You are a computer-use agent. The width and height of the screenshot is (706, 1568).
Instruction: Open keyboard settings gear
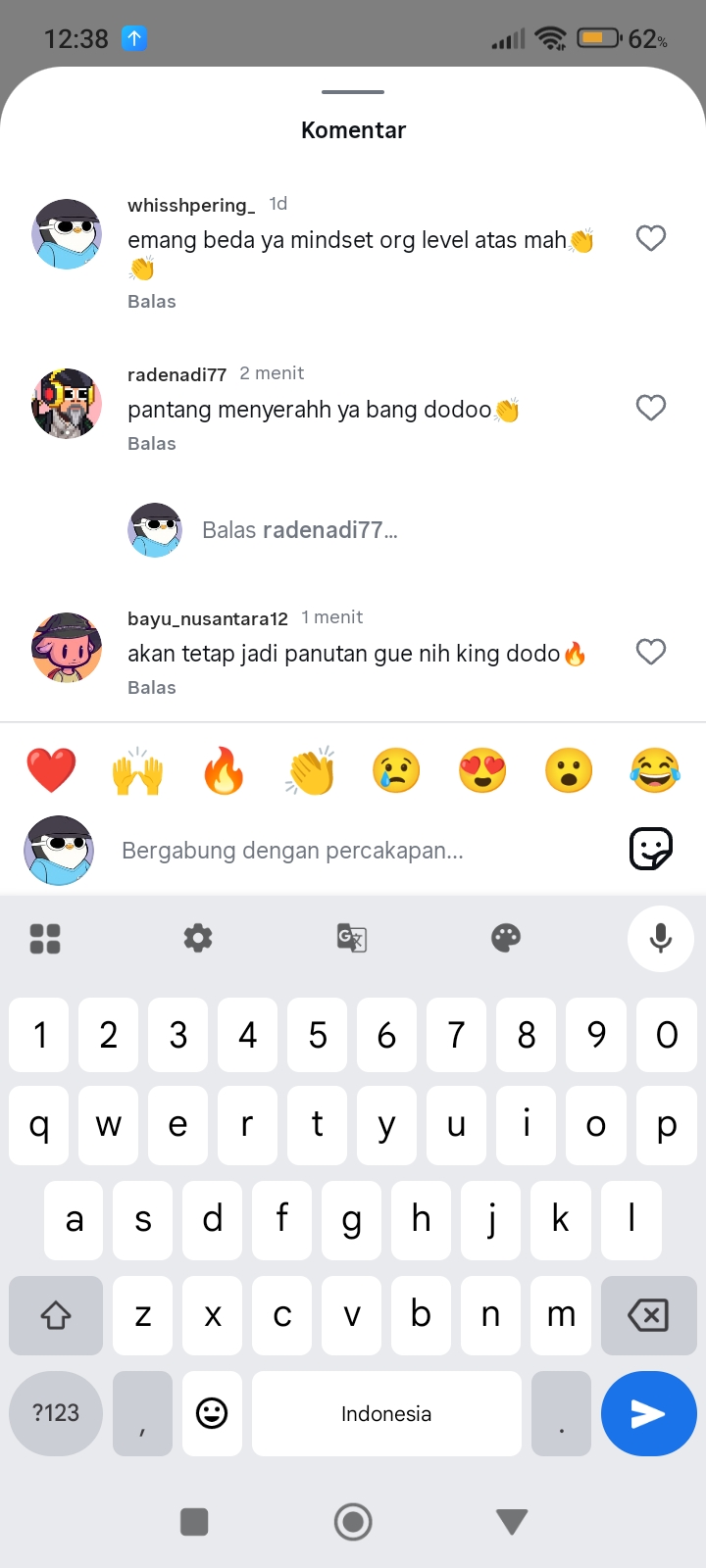[198, 938]
